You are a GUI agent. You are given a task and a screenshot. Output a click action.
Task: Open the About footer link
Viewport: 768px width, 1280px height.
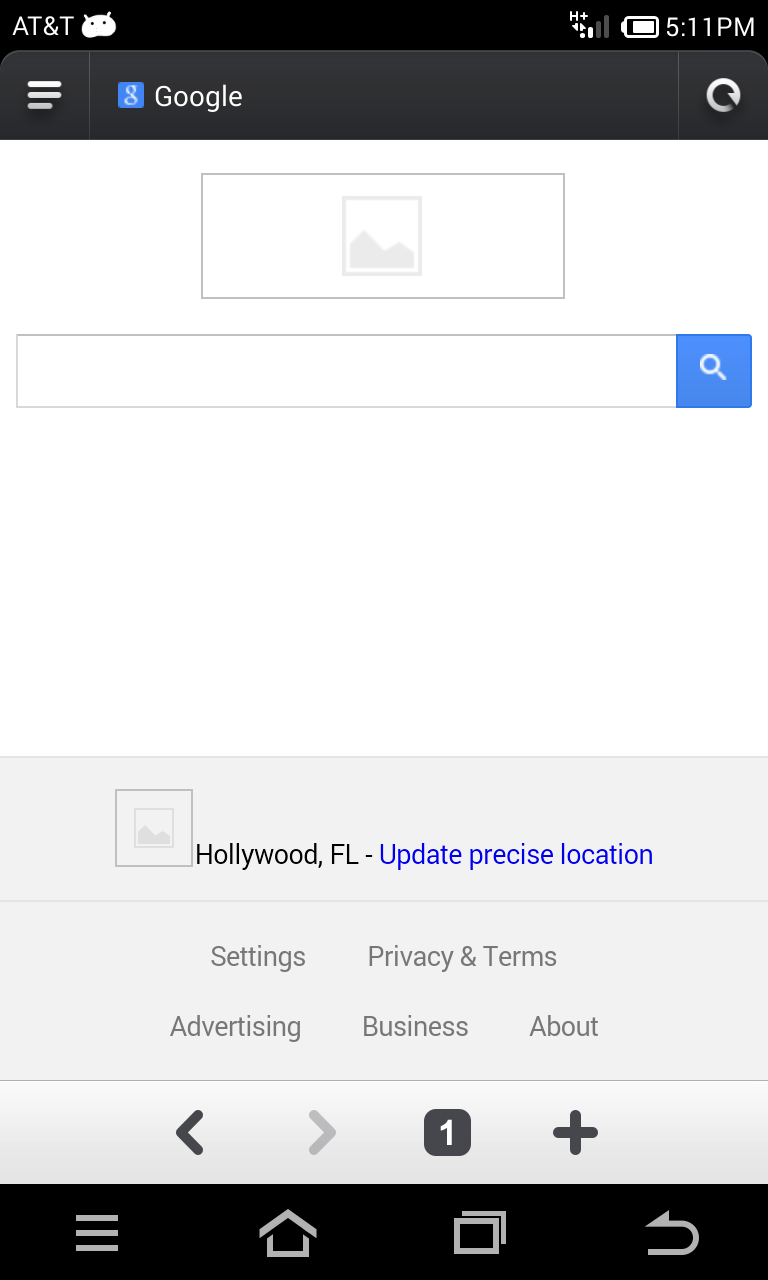point(564,1026)
